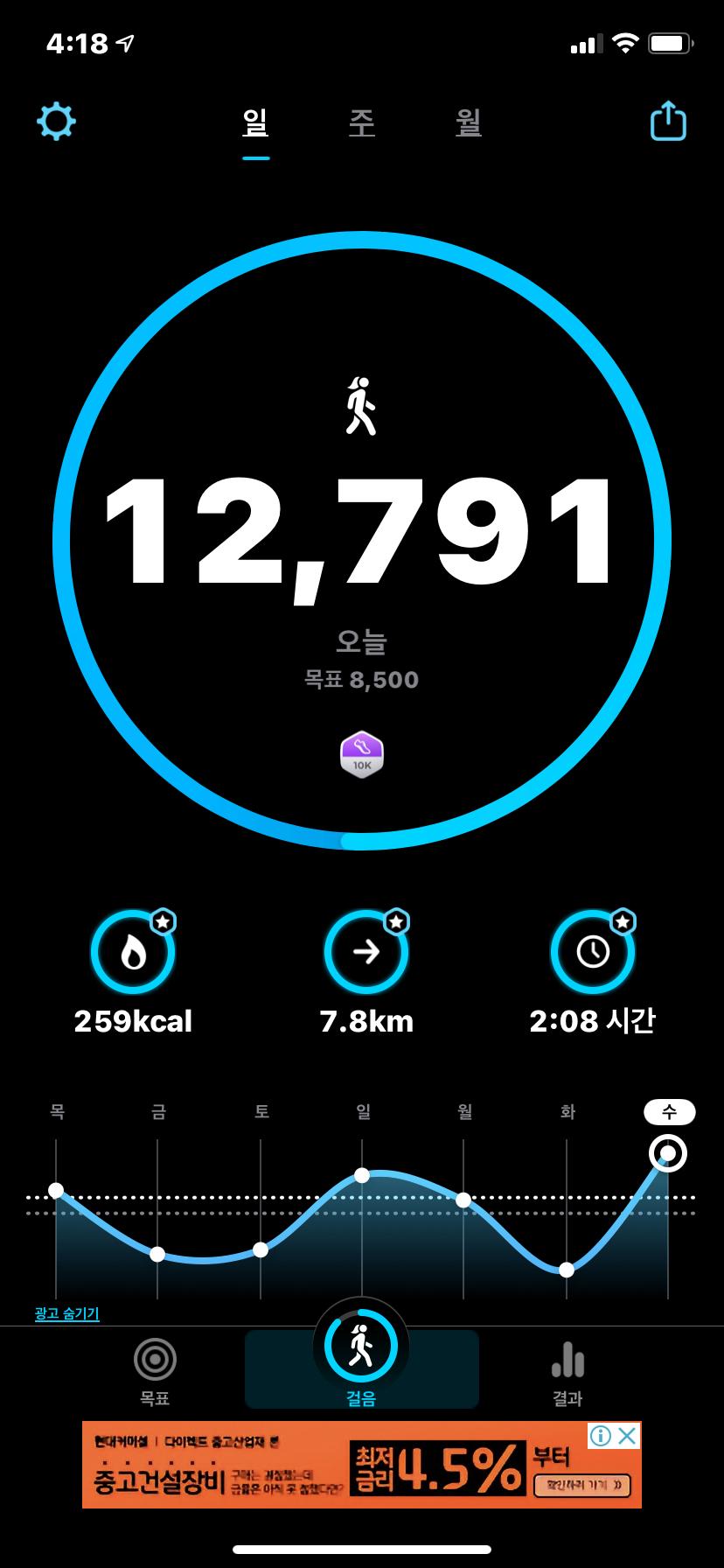The height and width of the screenshot is (1568, 724).
Task: View the 2:08 시간 active time detail
Action: point(593,953)
